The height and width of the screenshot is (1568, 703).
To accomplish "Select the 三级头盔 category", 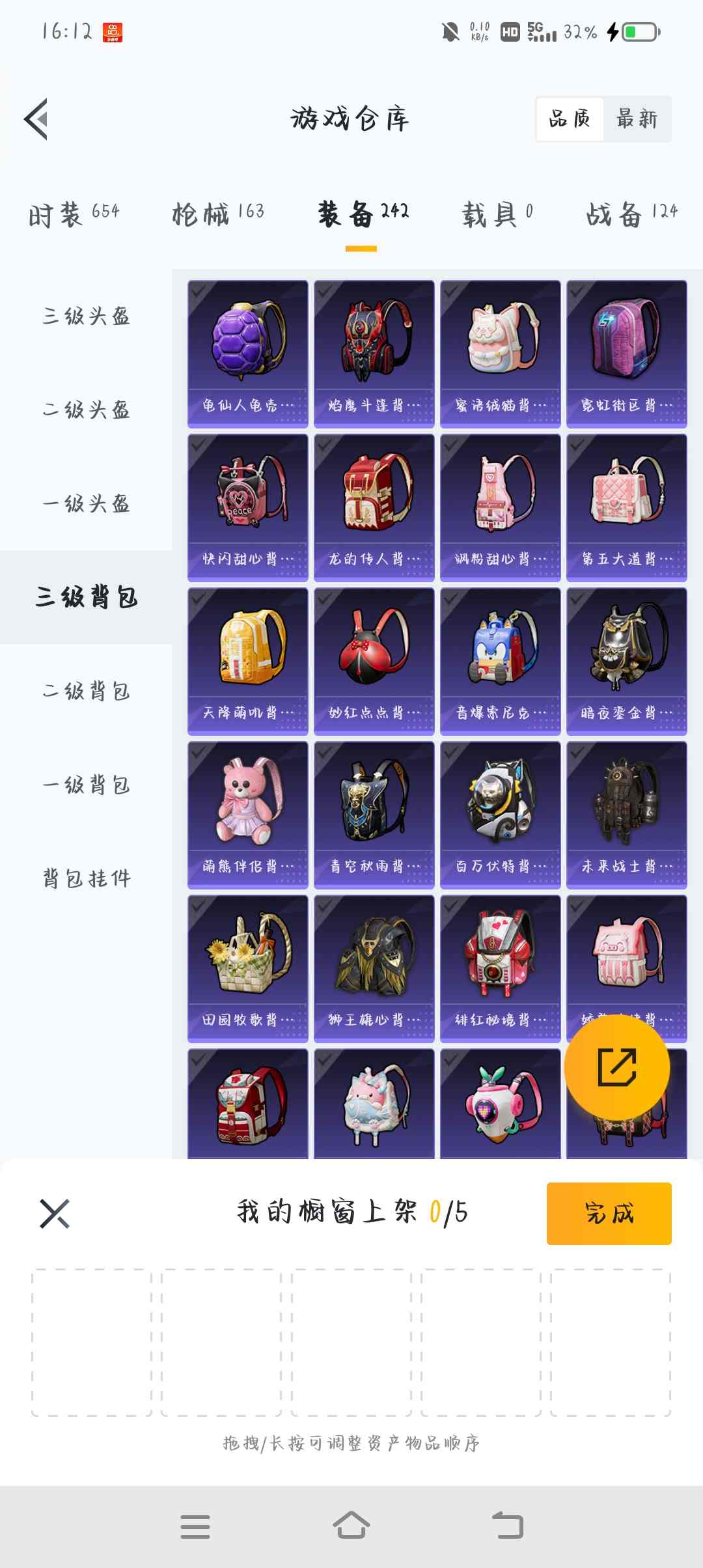I will 86,316.
